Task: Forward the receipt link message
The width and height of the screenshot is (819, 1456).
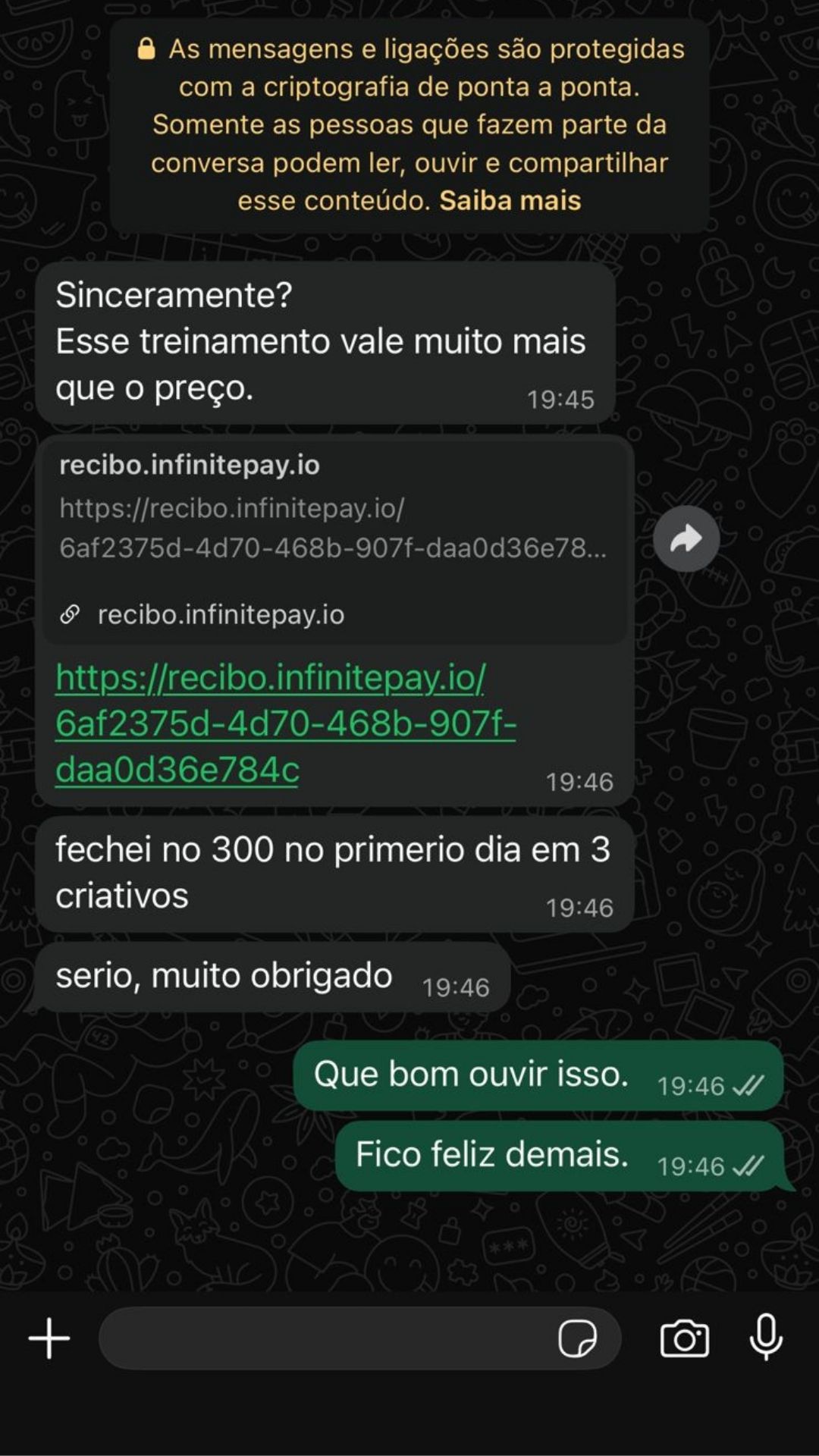Action: tap(686, 538)
